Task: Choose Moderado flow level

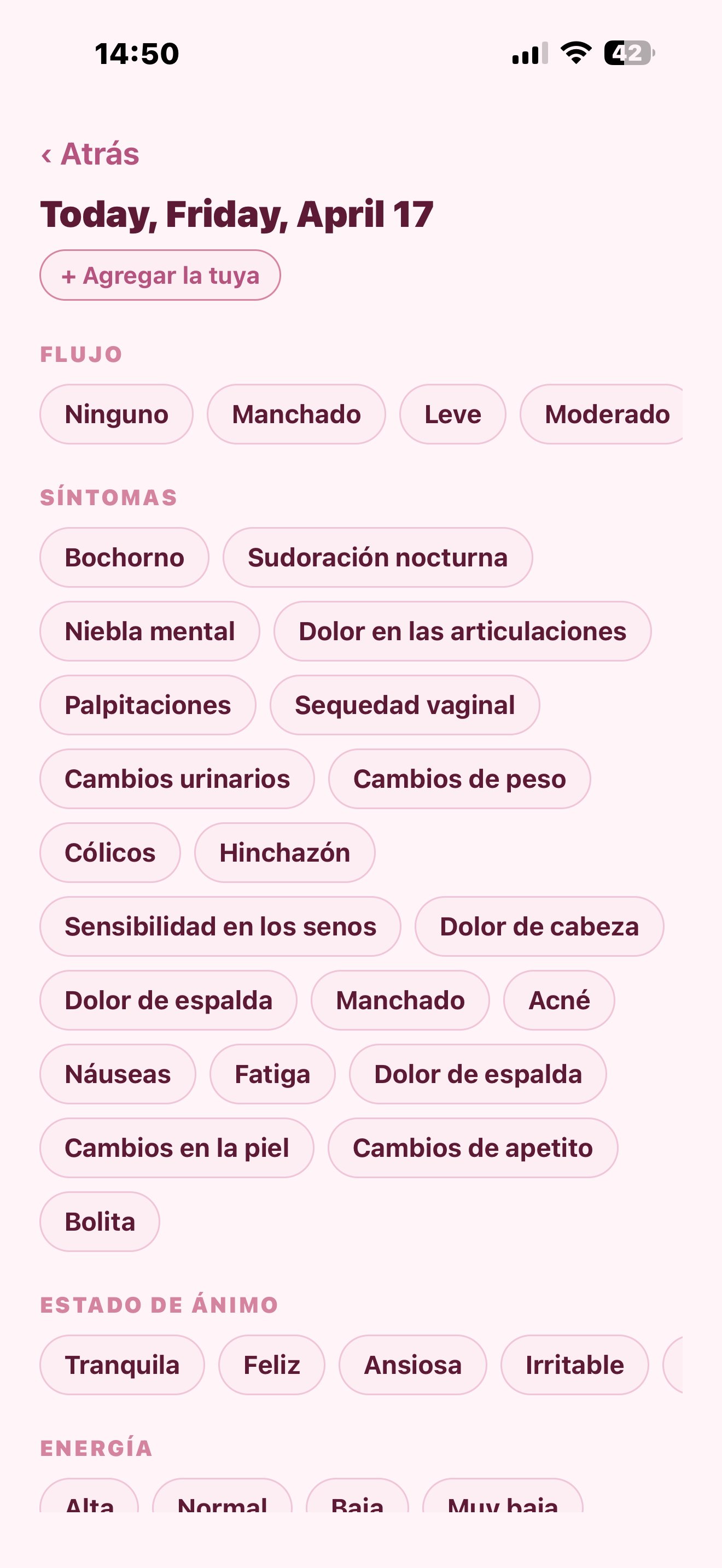Action: tap(607, 414)
